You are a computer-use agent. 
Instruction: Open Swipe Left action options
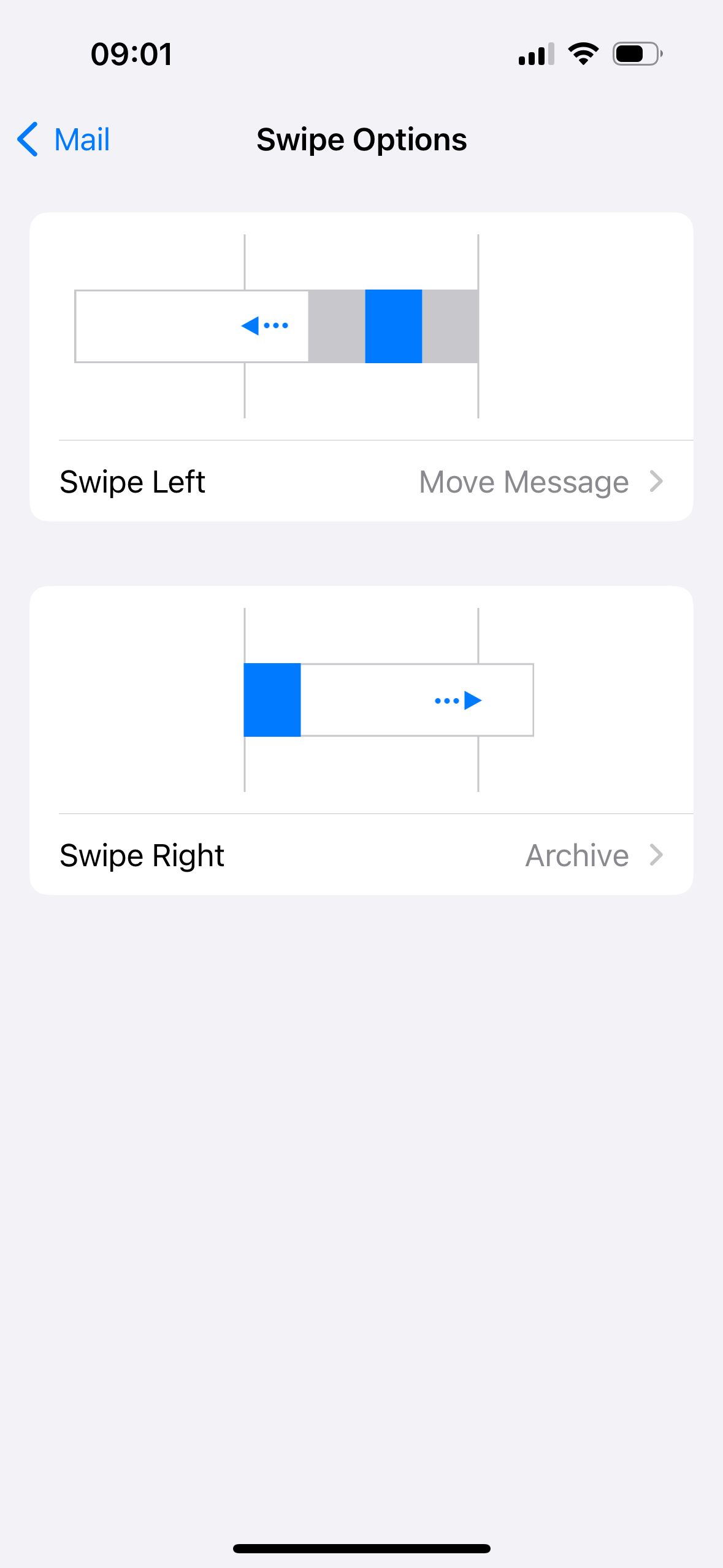pyautogui.click(x=361, y=482)
